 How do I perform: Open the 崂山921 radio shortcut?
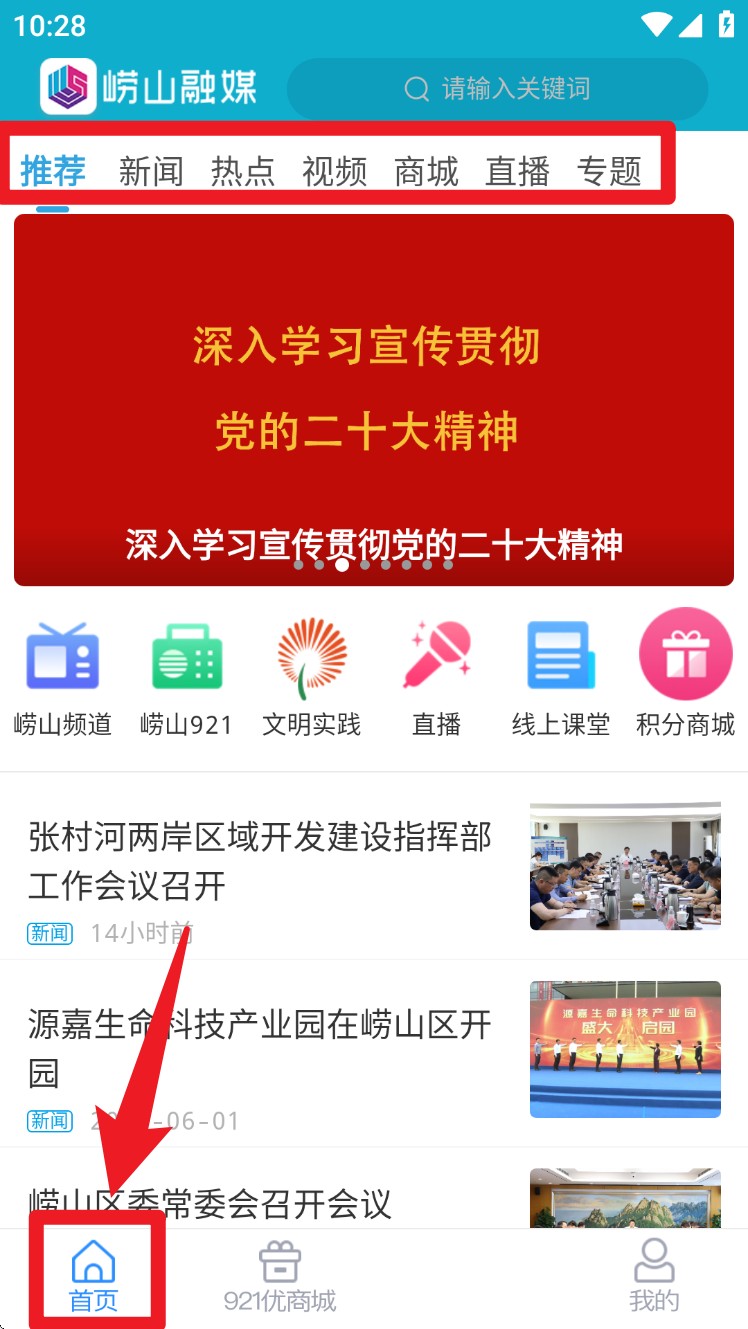click(187, 679)
